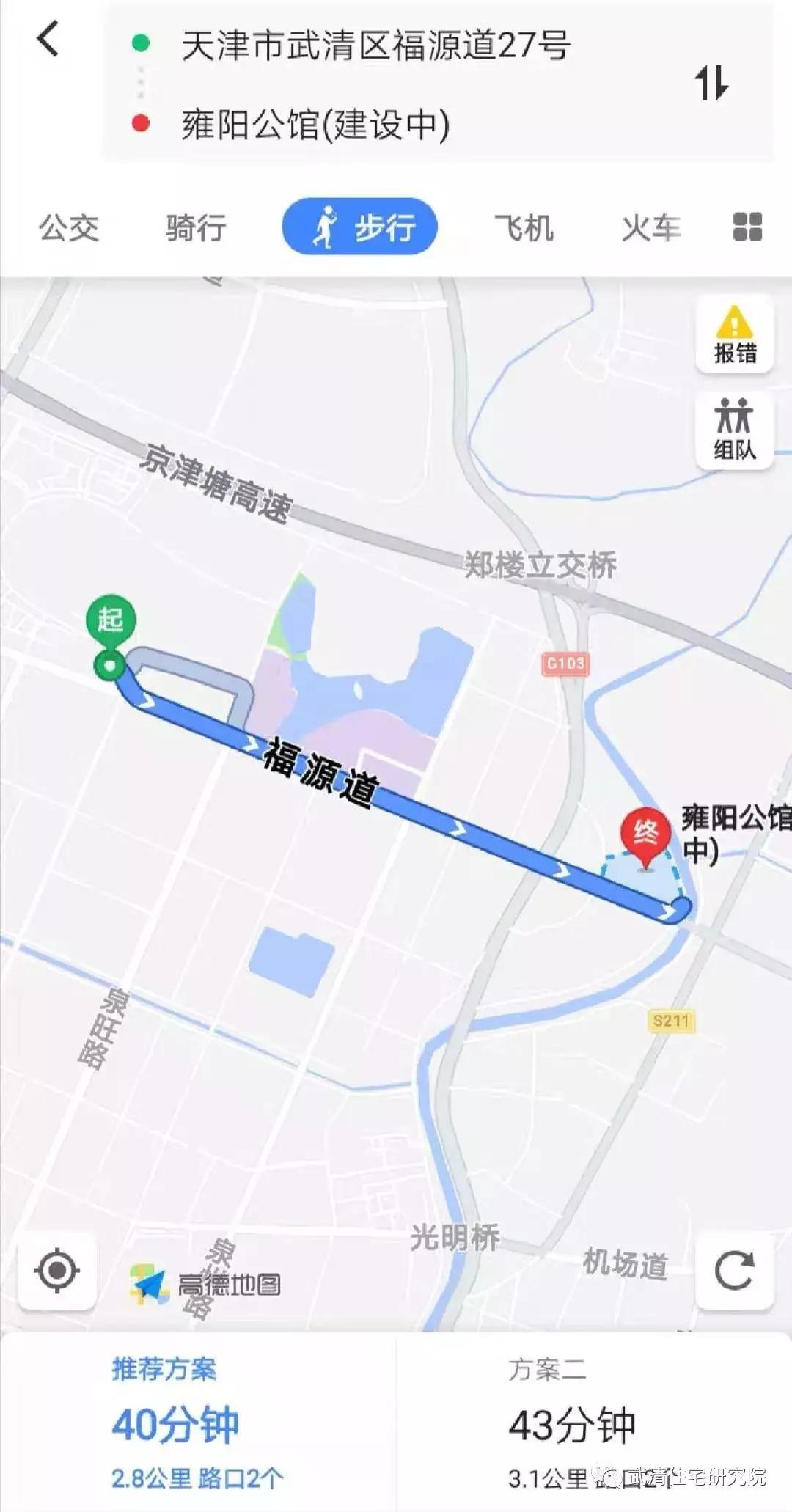Viewport: 792px width, 1512px height.
Task: Select the 骑行 cycling mode
Action: point(195,227)
